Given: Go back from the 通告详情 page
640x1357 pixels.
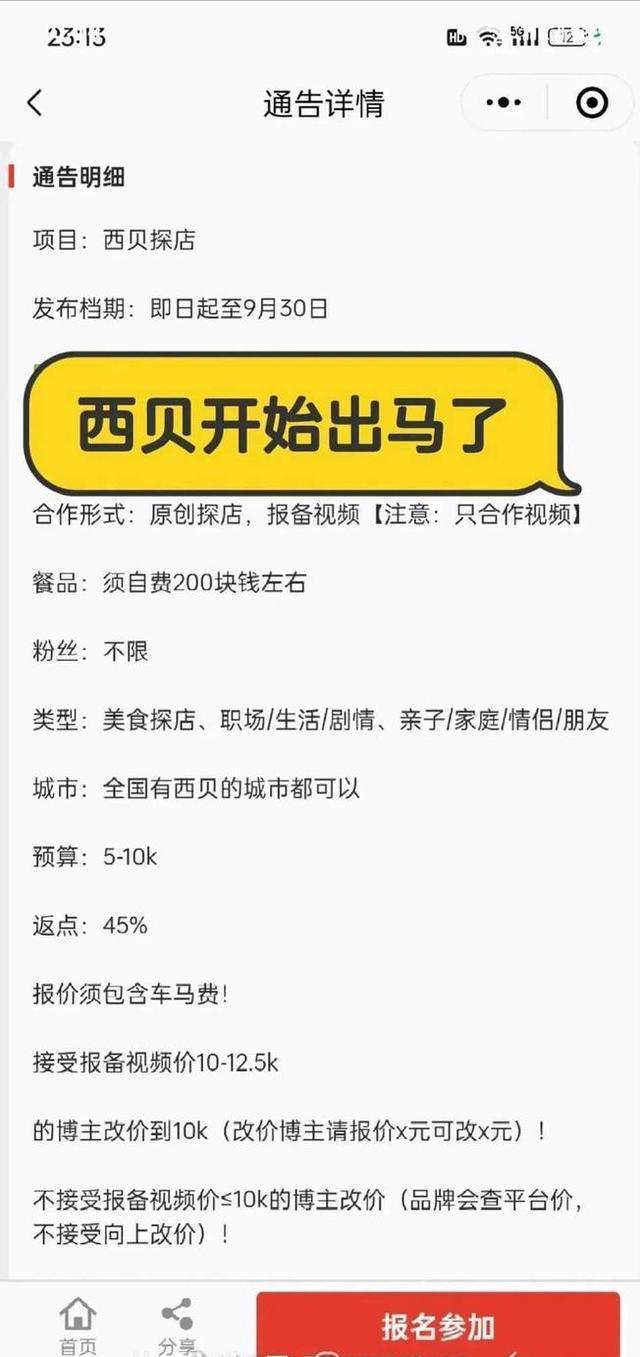Looking at the screenshot, I should click(35, 103).
